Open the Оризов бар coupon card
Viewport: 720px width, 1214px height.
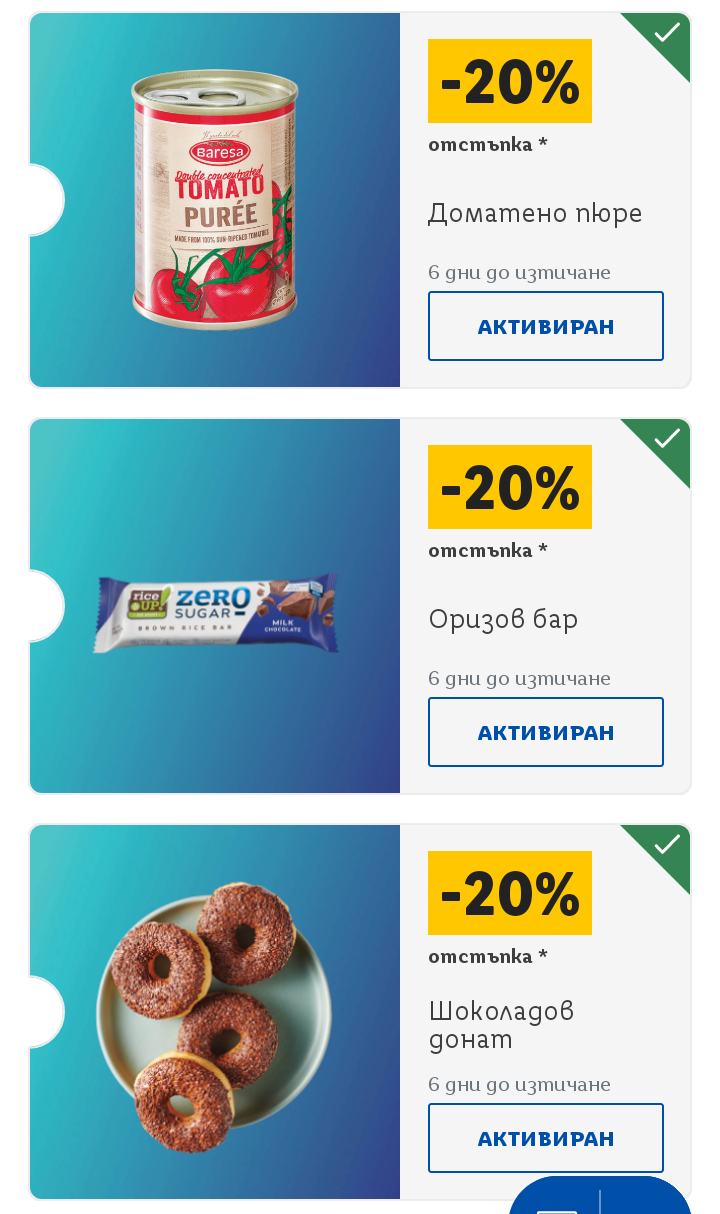(x=360, y=606)
